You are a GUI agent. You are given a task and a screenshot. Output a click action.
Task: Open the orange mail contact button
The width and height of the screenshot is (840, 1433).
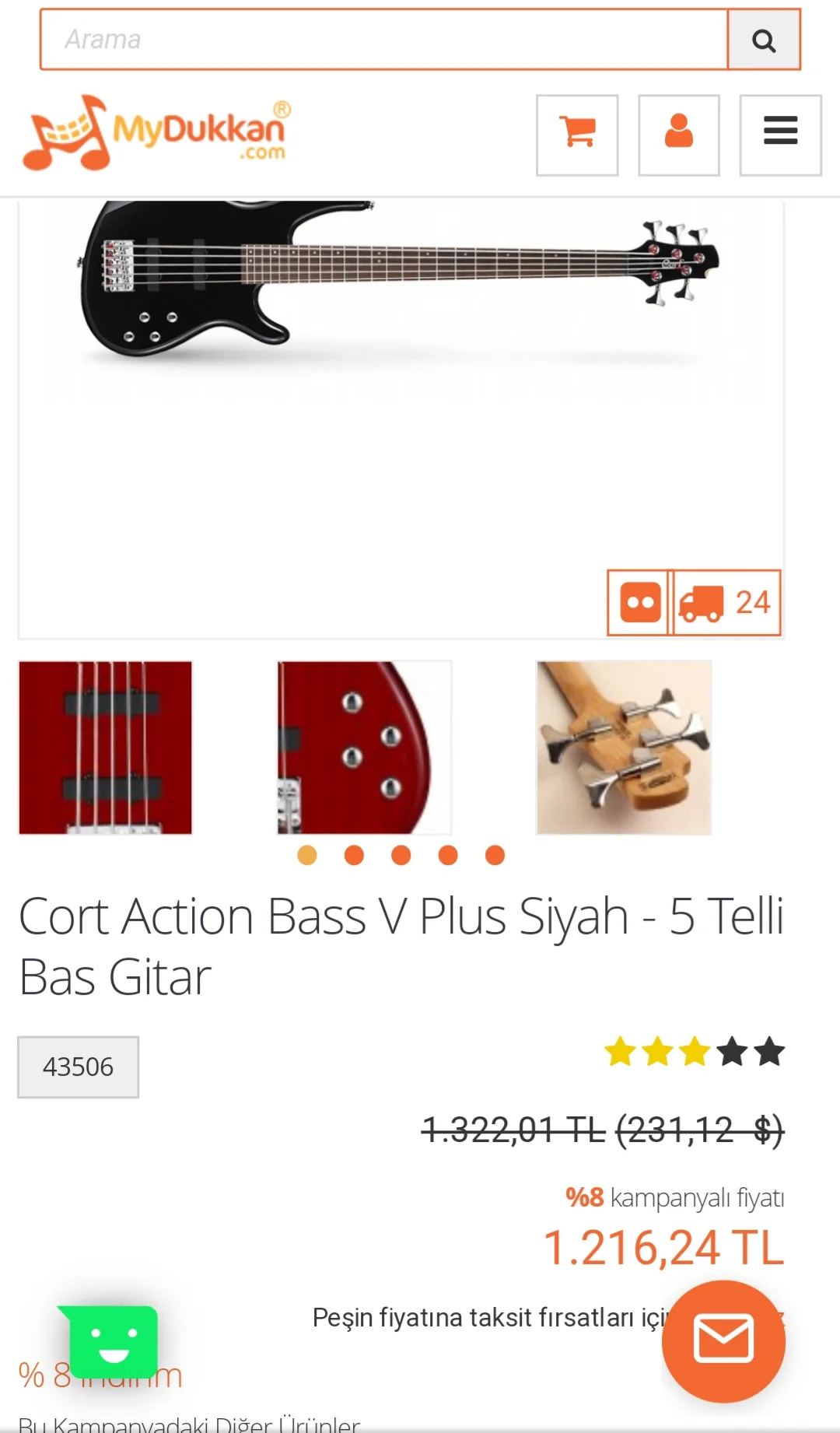[723, 1341]
